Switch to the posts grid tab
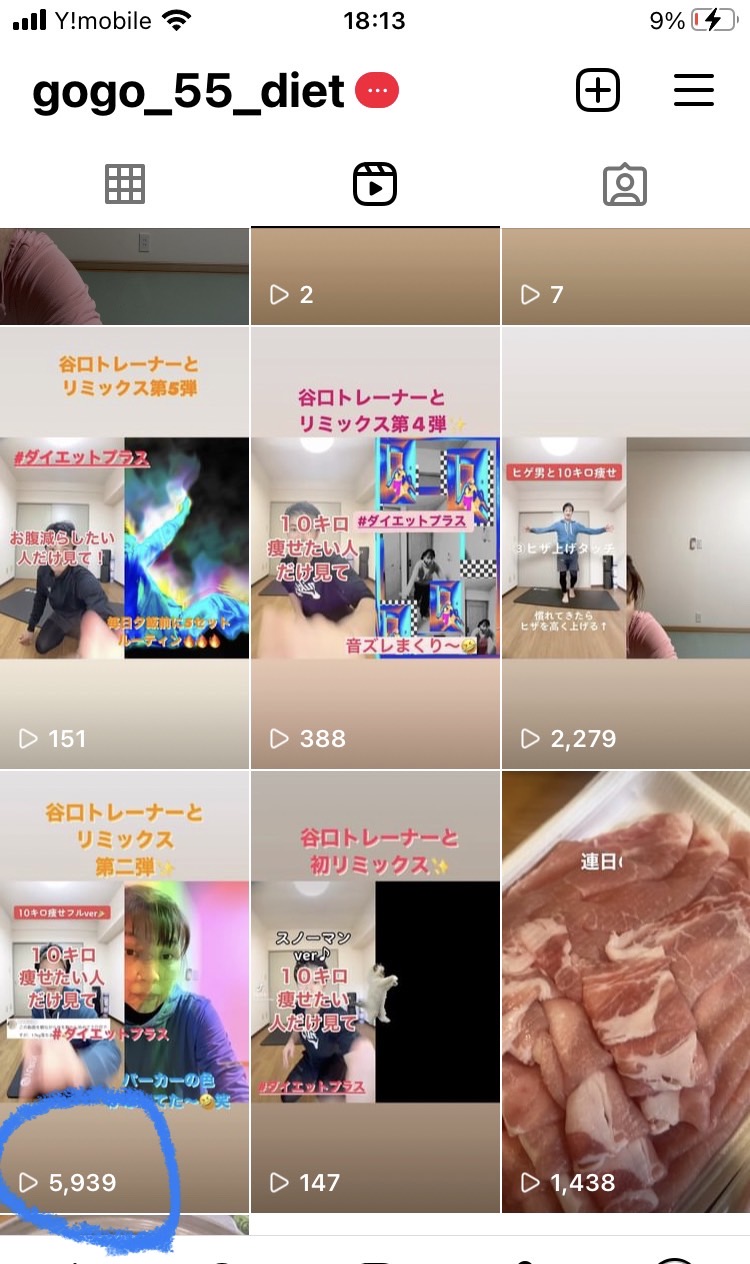 [x=125, y=185]
